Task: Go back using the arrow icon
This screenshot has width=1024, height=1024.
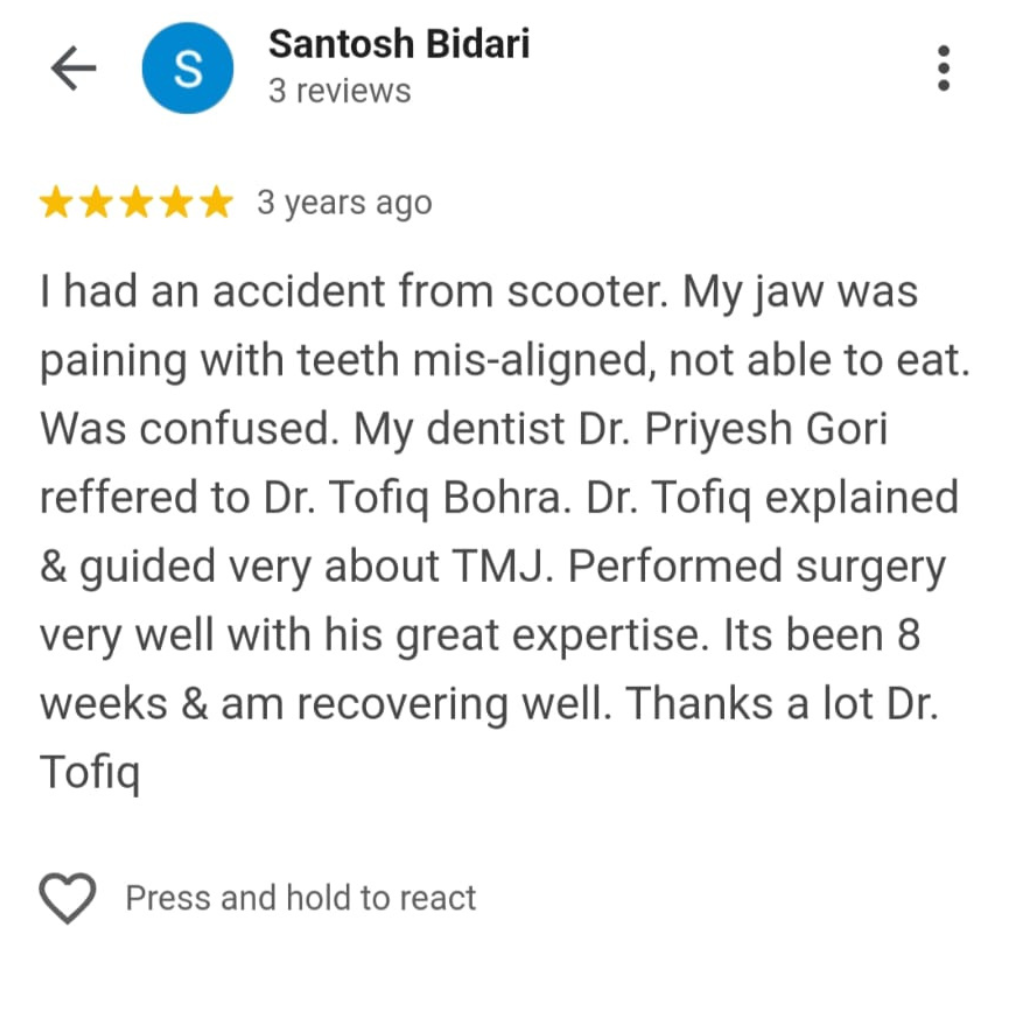Action: coord(73,70)
